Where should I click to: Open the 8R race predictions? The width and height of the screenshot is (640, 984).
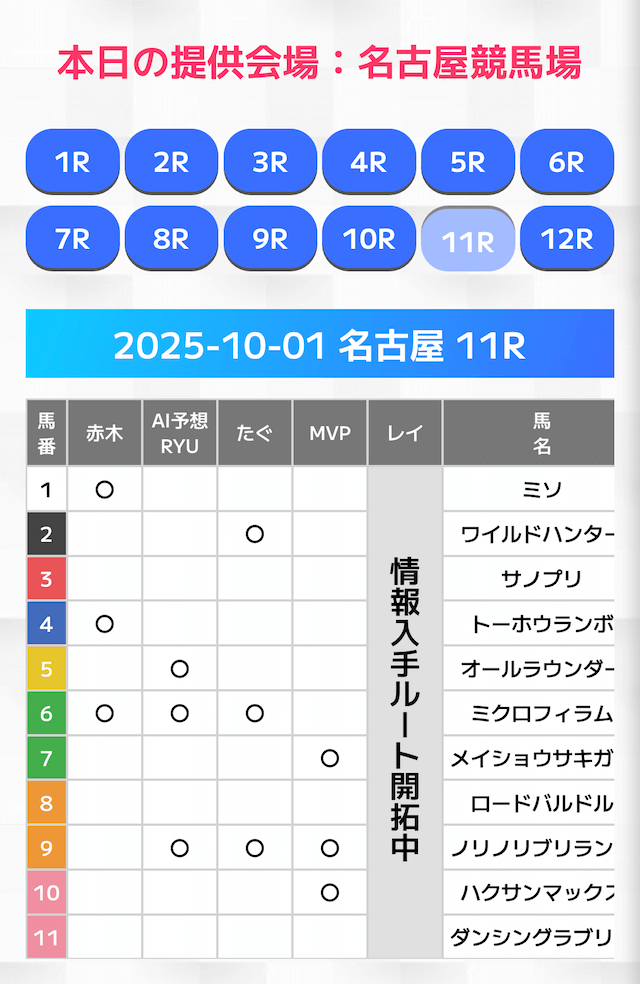click(171, 239)
